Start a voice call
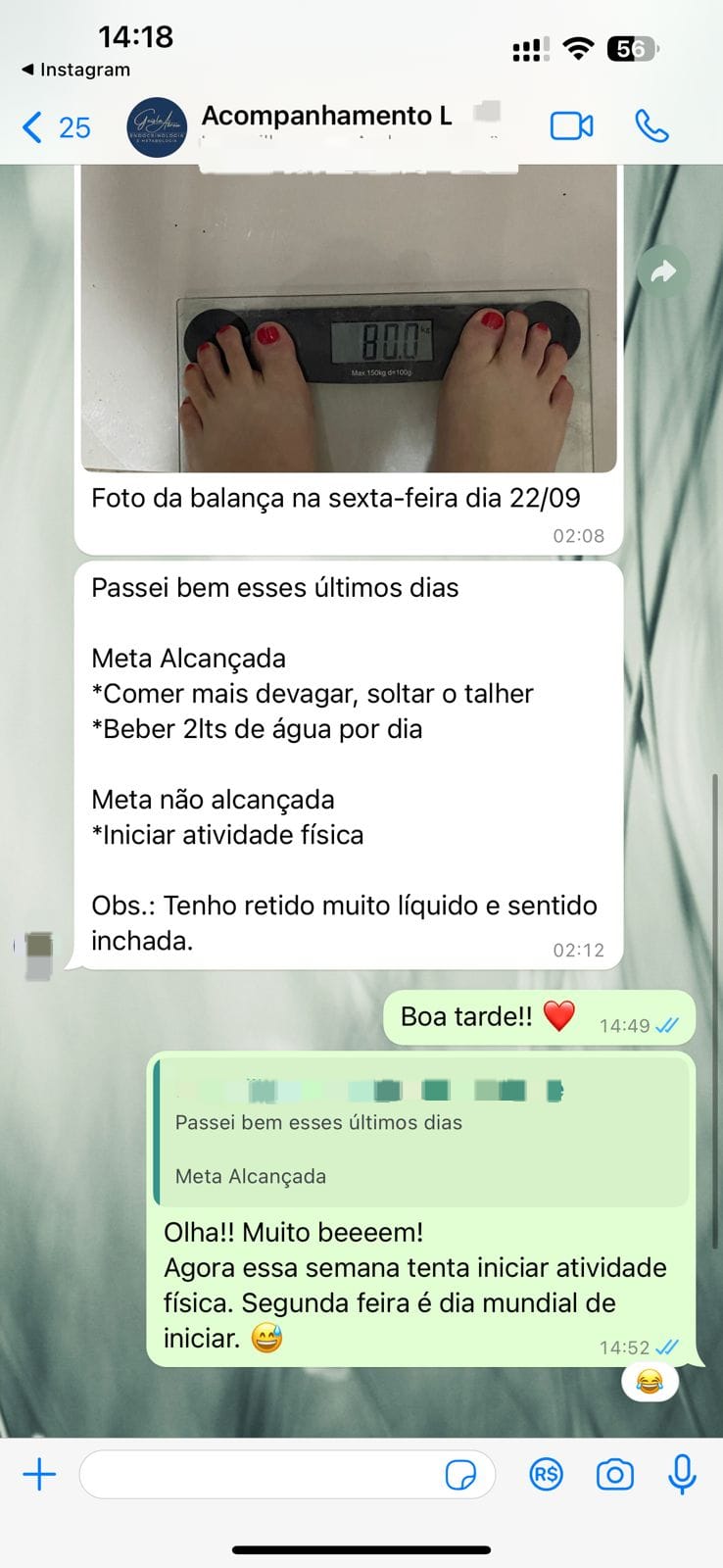This screenshot has width=723, height=1568. click(651, 126)
